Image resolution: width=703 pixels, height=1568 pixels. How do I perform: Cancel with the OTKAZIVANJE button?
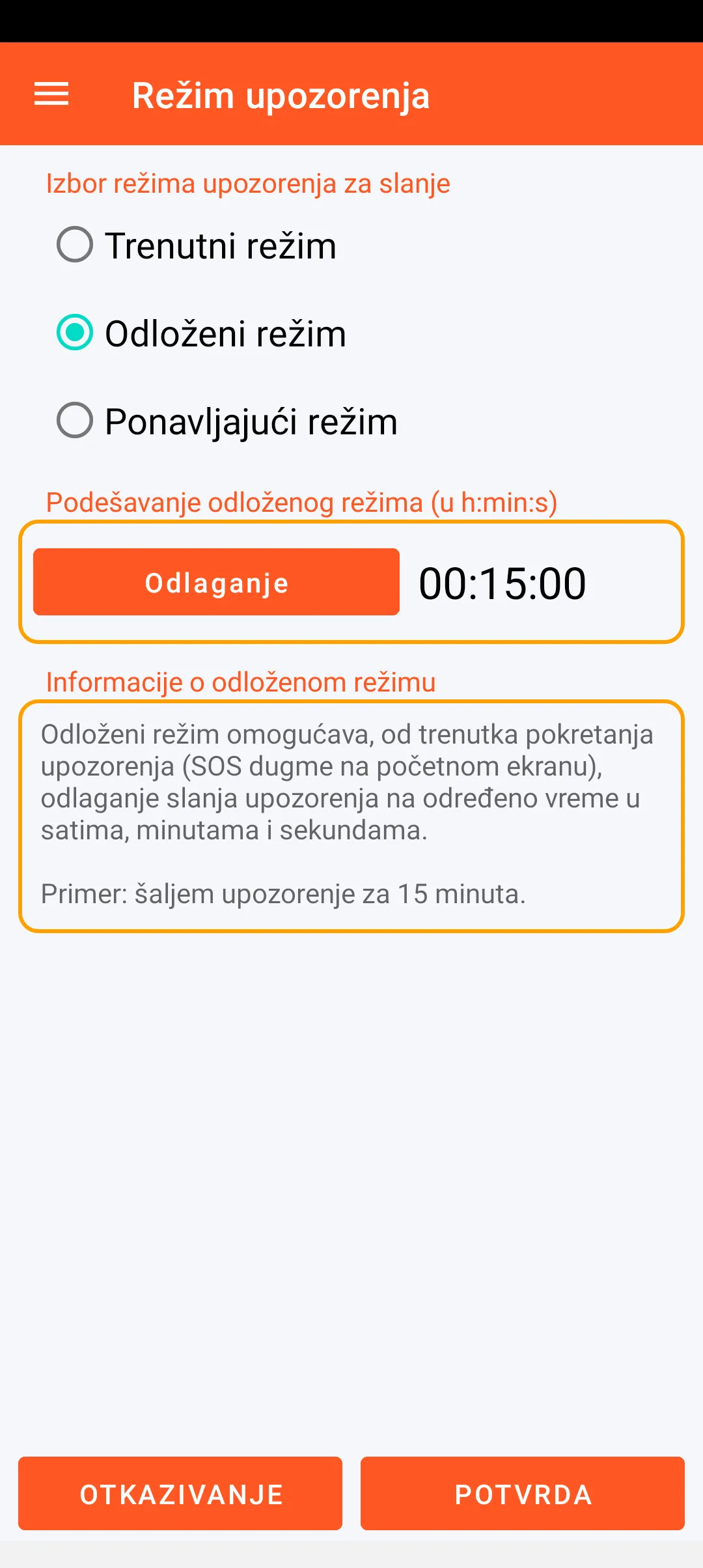point(180,1494)
